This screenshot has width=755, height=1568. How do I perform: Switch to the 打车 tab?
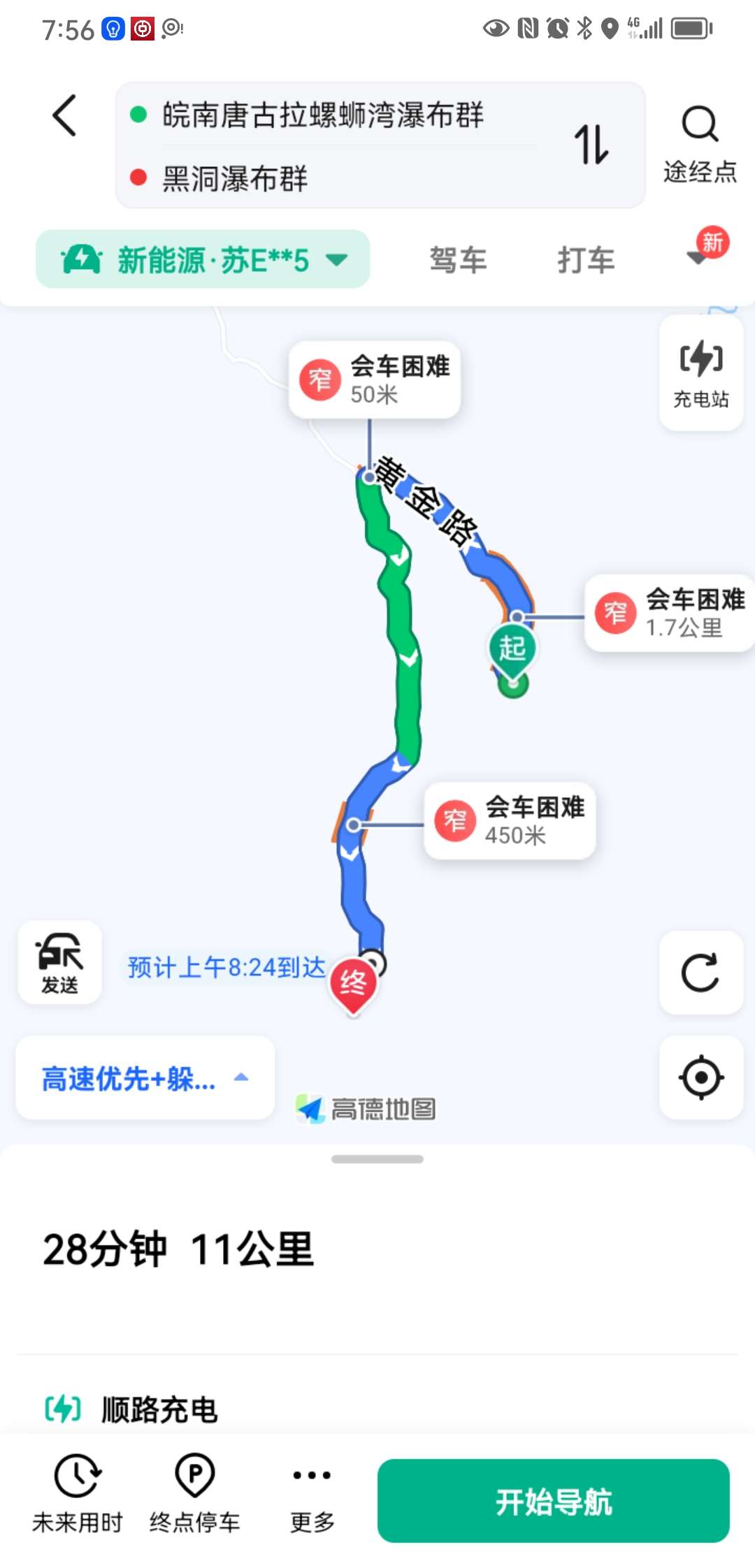pyautogui.click(x=586, y=260)
